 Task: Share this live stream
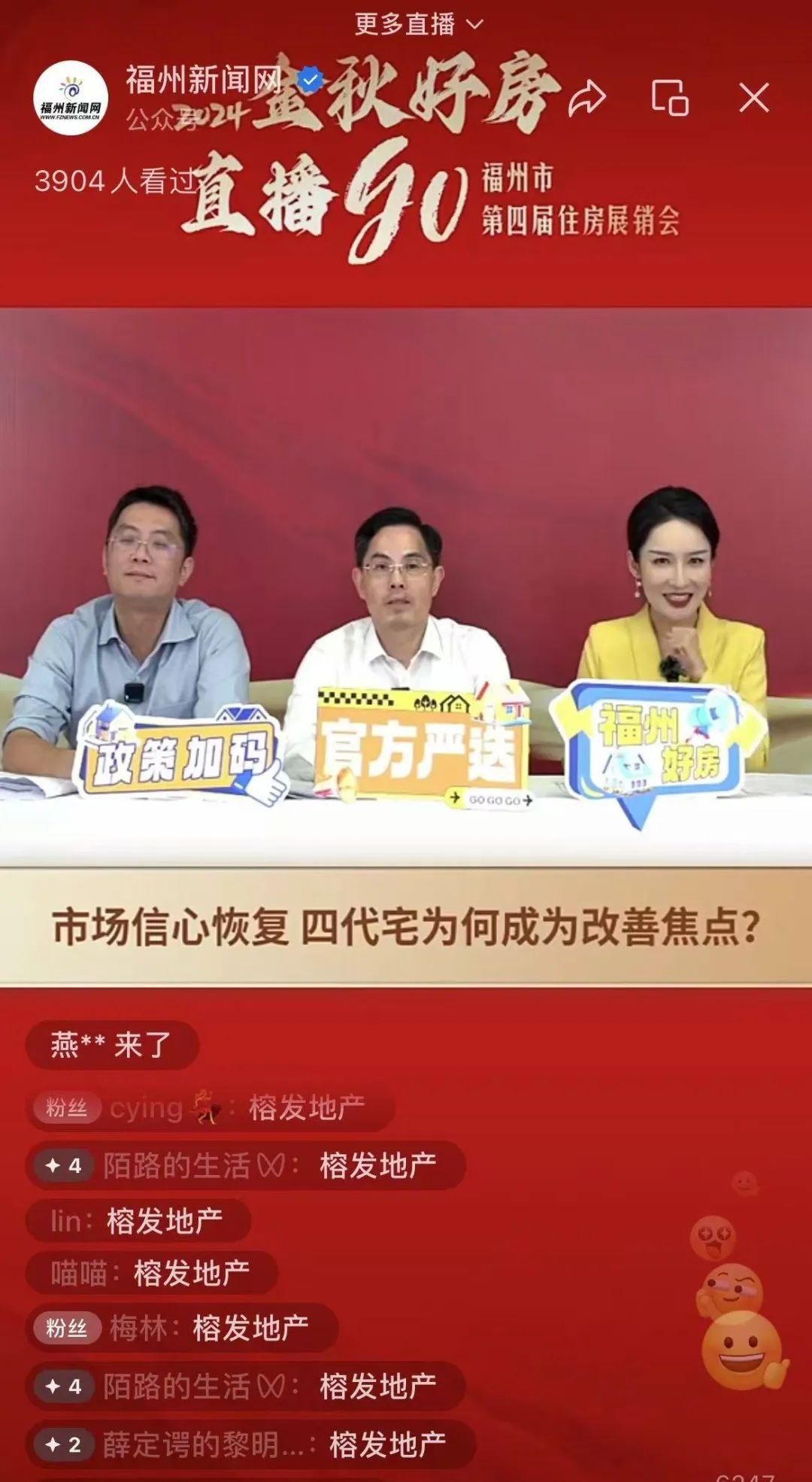(x=586, y=99)
